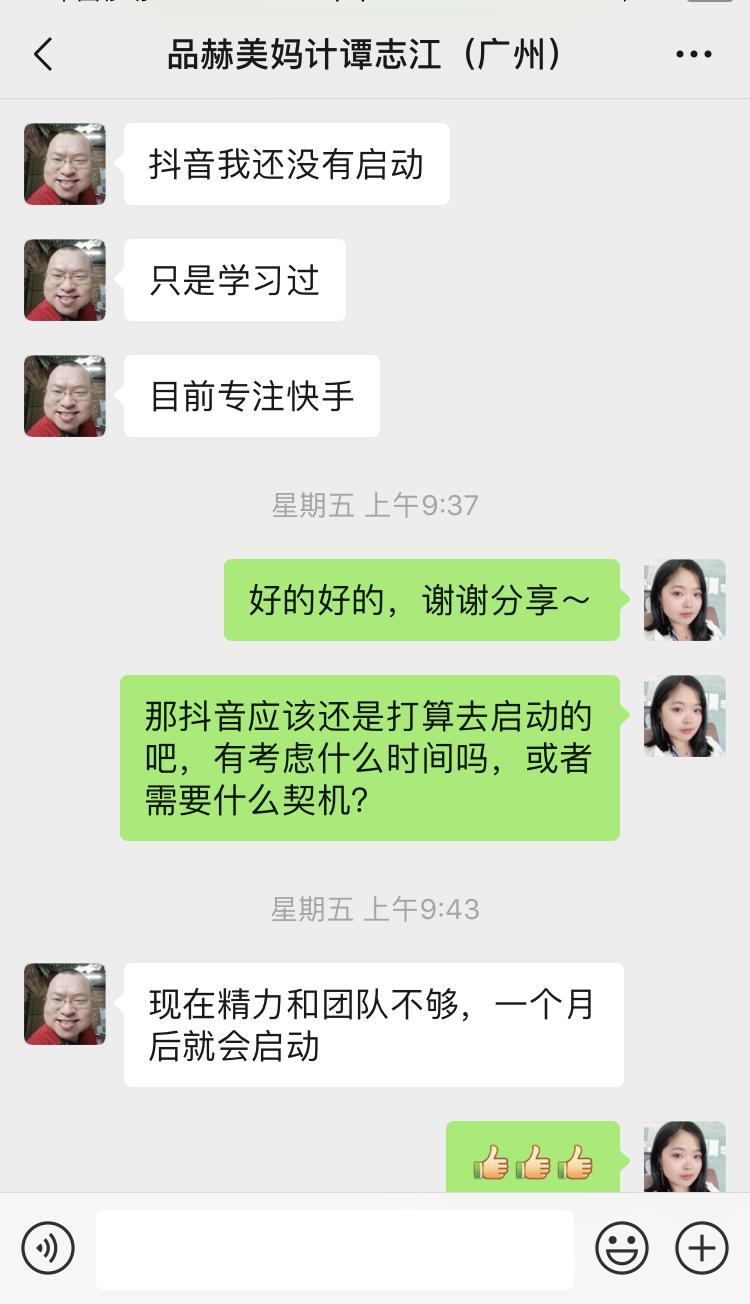750x1304 pixels.
Task: Select the long green question bubble about 抖音
Action: [370, 757]
